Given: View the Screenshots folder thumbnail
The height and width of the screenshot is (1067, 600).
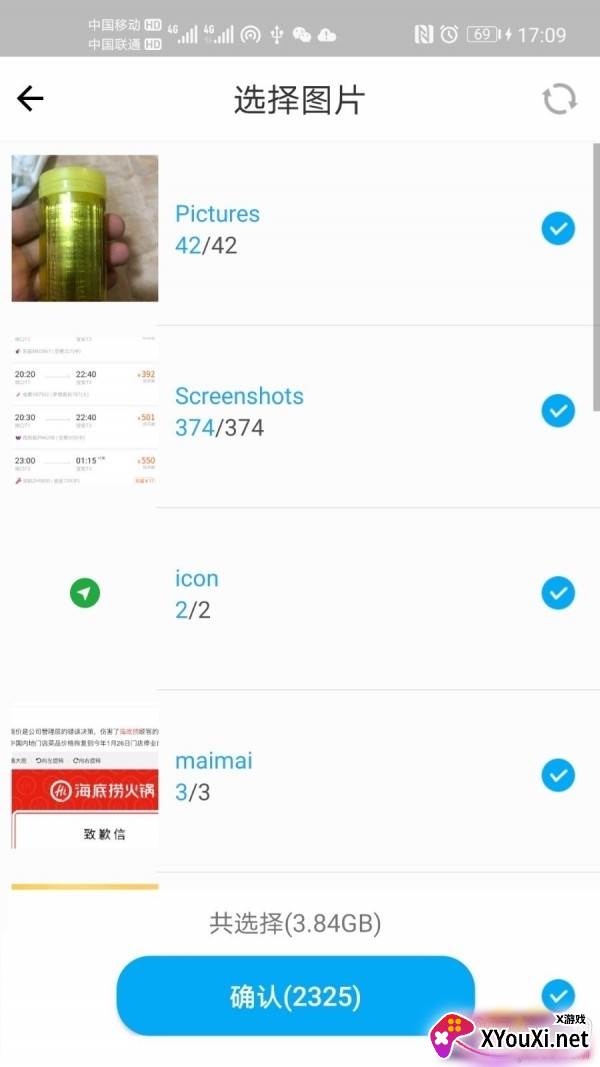Looking at the screenshot, I should [85, 411].
